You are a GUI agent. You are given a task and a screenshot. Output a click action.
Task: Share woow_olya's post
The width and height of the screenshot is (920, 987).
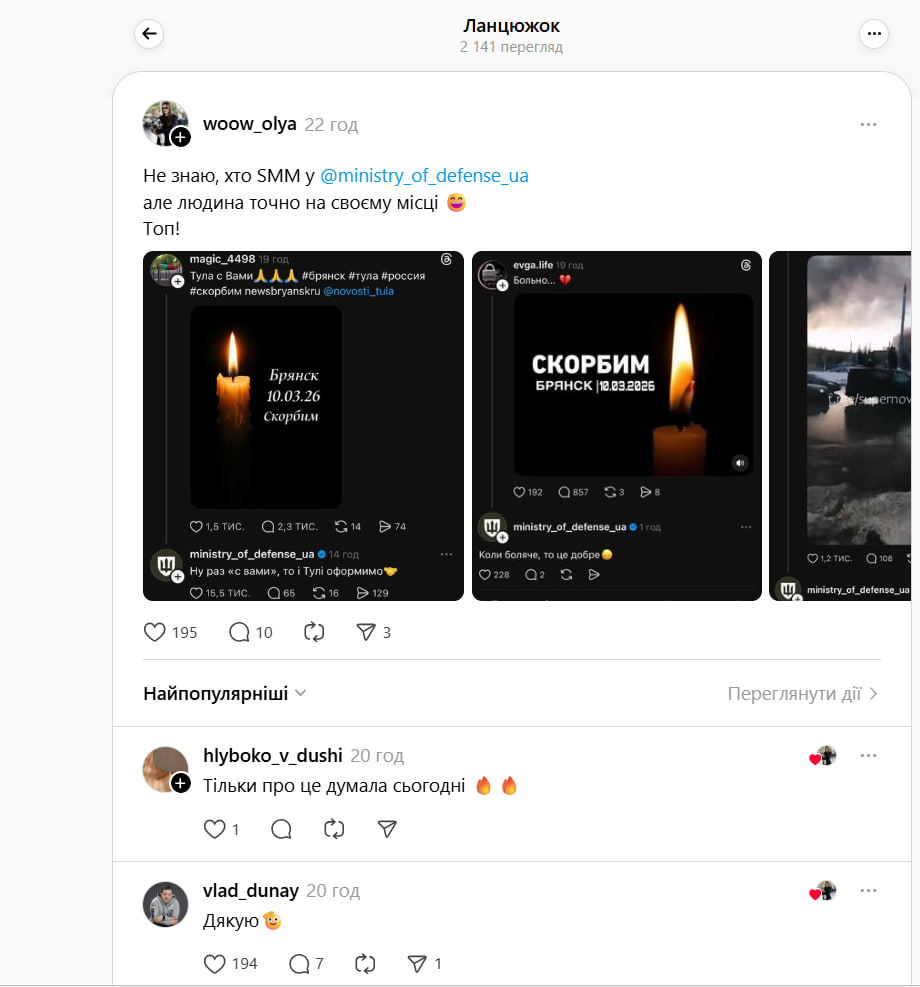(x=366, y=632)
